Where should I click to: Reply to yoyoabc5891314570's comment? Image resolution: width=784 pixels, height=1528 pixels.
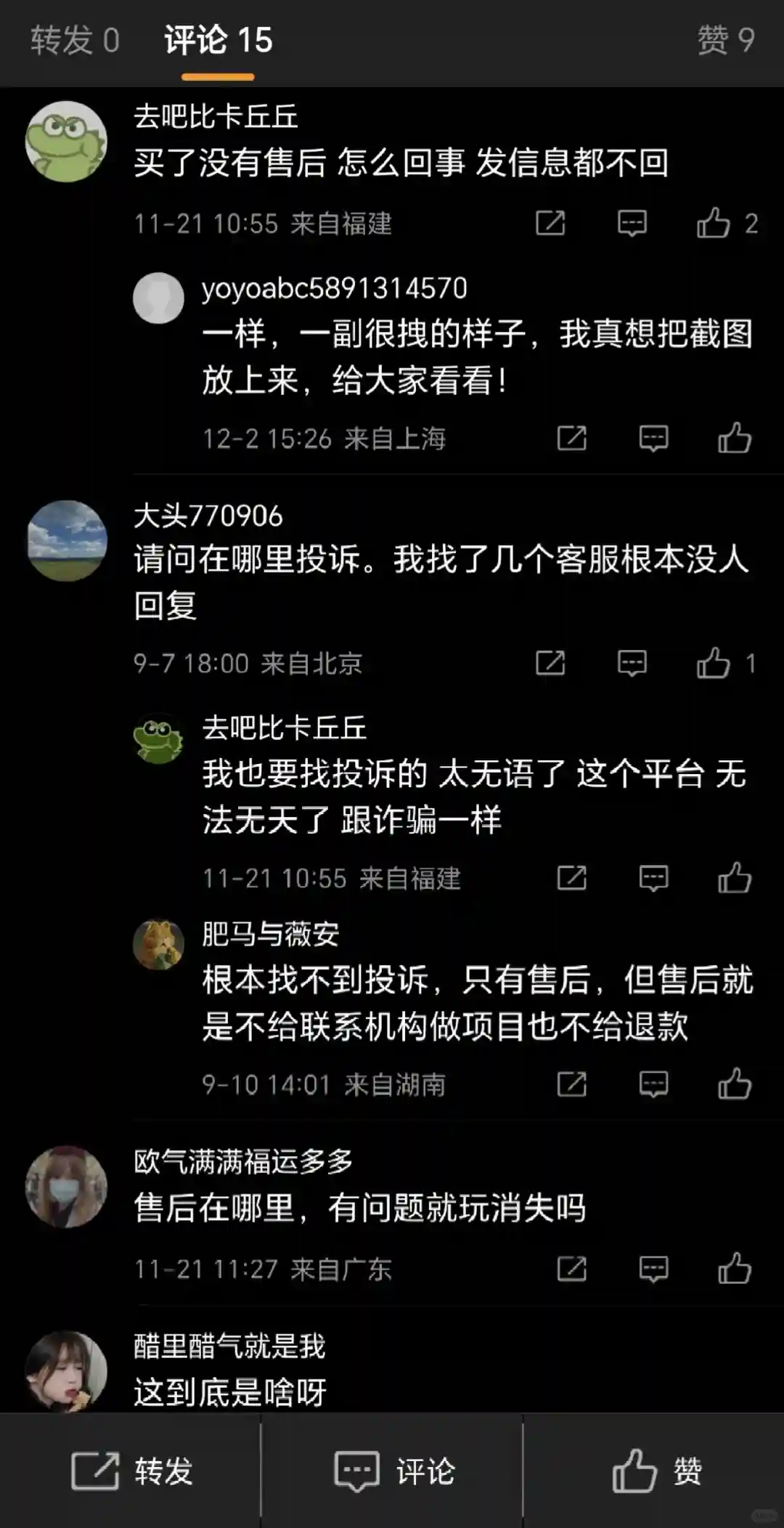point(653,438)
